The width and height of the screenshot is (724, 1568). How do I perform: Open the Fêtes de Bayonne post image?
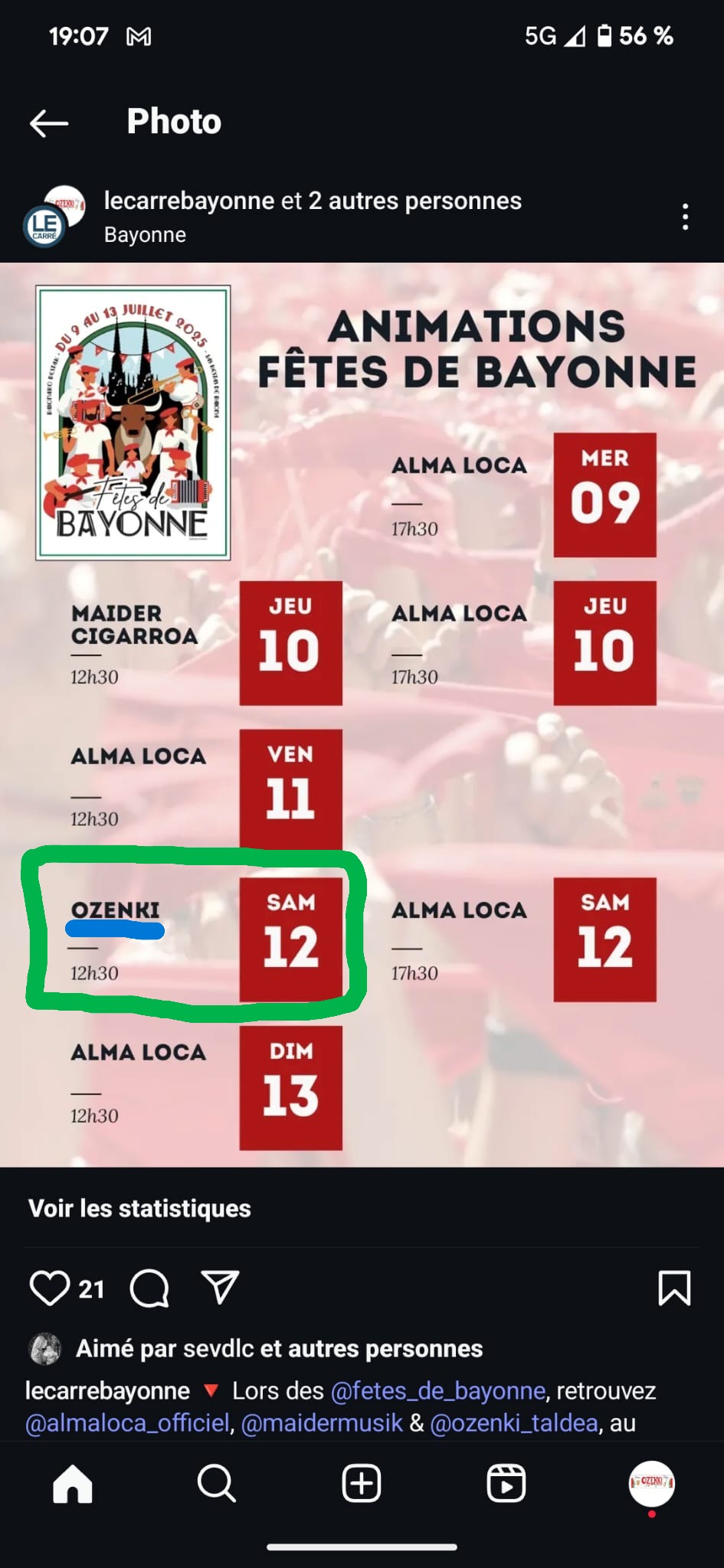pos(362,714)
